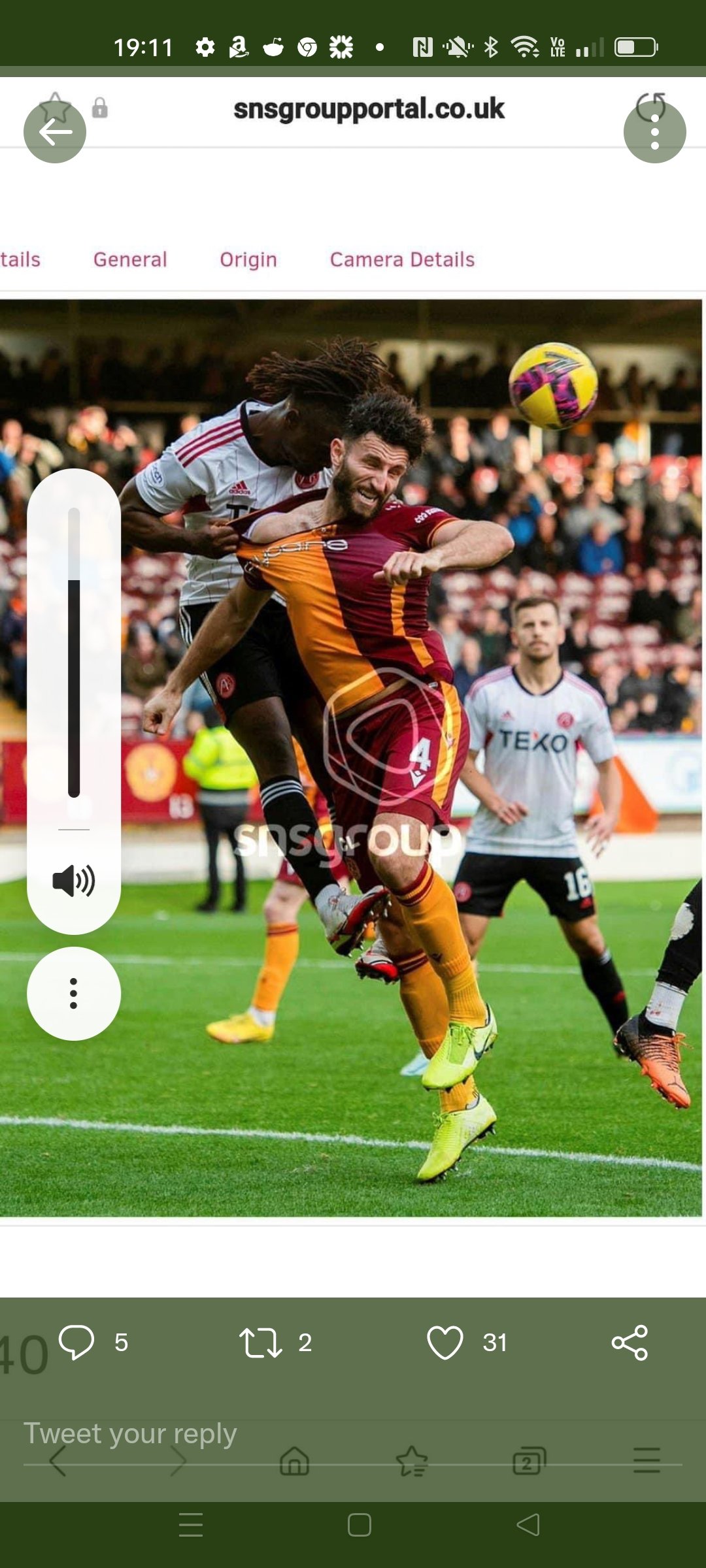Open more volume settings via three dots
706x1568 pixels.
pyautogui.click(x=74, y=993)
